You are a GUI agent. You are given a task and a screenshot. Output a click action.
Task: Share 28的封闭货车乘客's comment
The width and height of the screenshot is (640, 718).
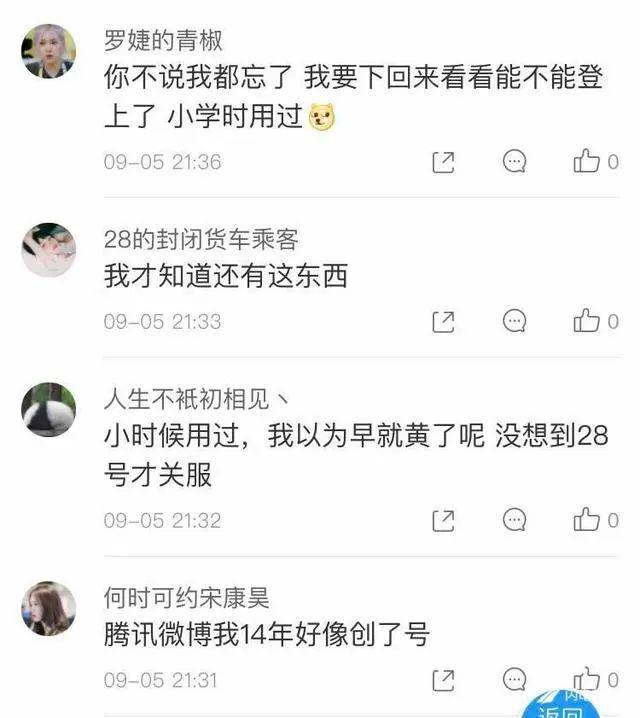pos(443,321)
